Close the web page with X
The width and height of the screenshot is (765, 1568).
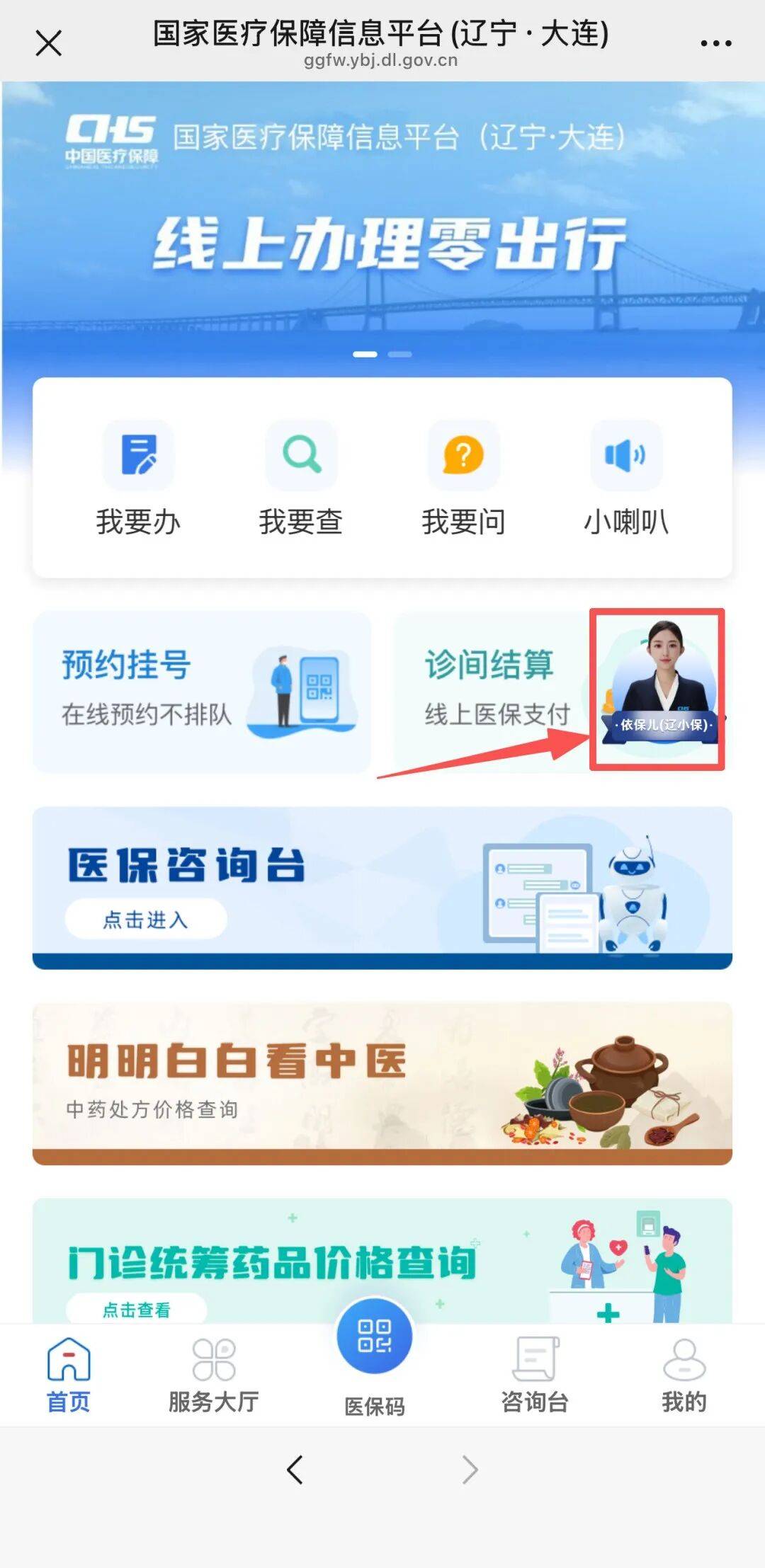(48, 43)
